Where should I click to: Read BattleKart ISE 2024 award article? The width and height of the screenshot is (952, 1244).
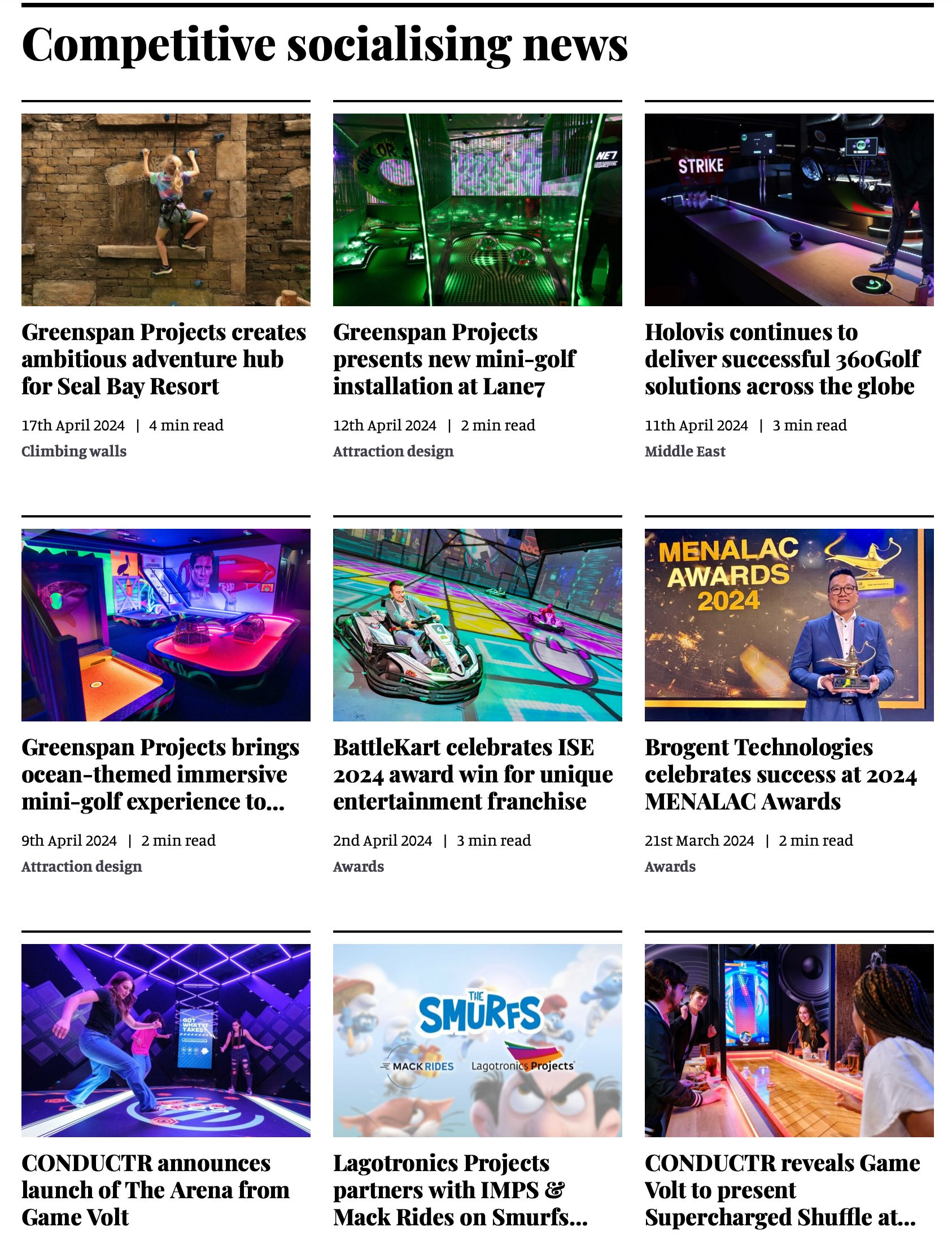[473, 774]
